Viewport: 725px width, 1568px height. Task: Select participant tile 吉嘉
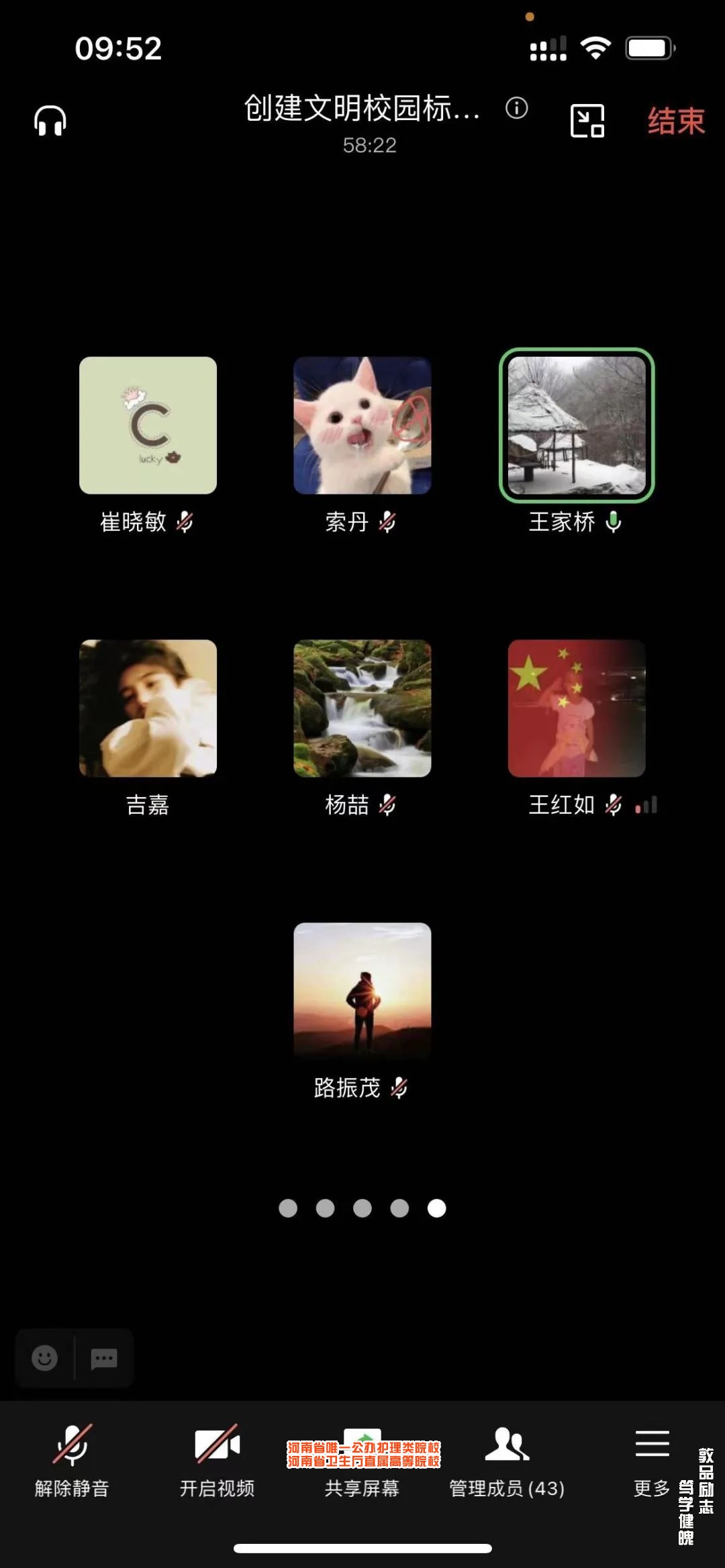(x=148, y=709)
